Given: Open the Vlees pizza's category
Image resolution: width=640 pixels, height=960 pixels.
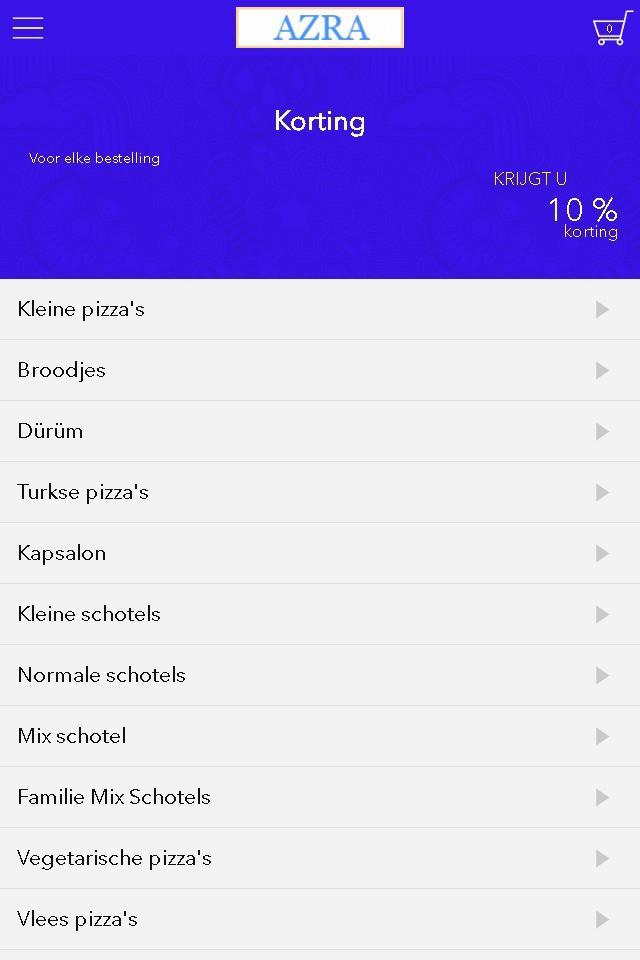Looking at the screenshot, I should pos(320,919).
